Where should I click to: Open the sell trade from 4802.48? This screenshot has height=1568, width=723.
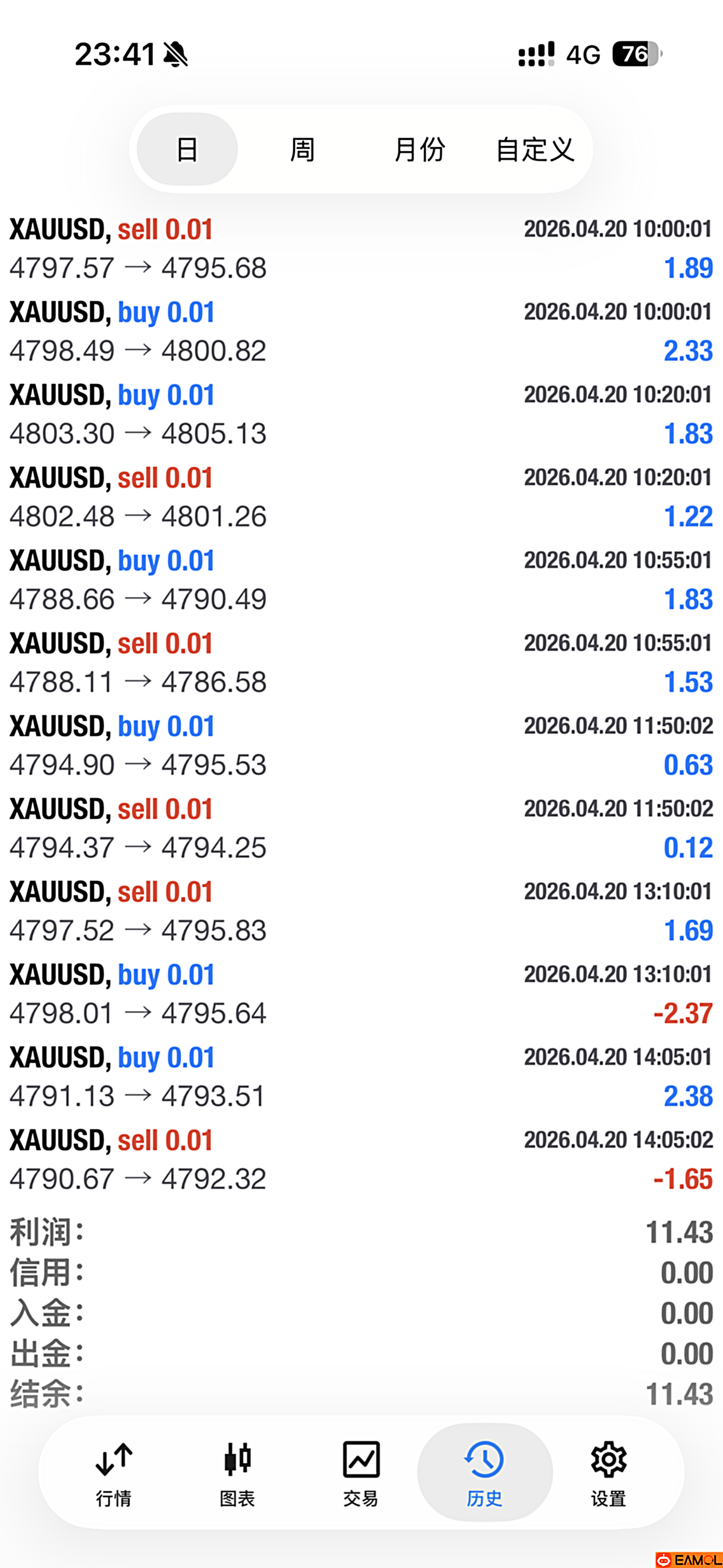(361, 497)
